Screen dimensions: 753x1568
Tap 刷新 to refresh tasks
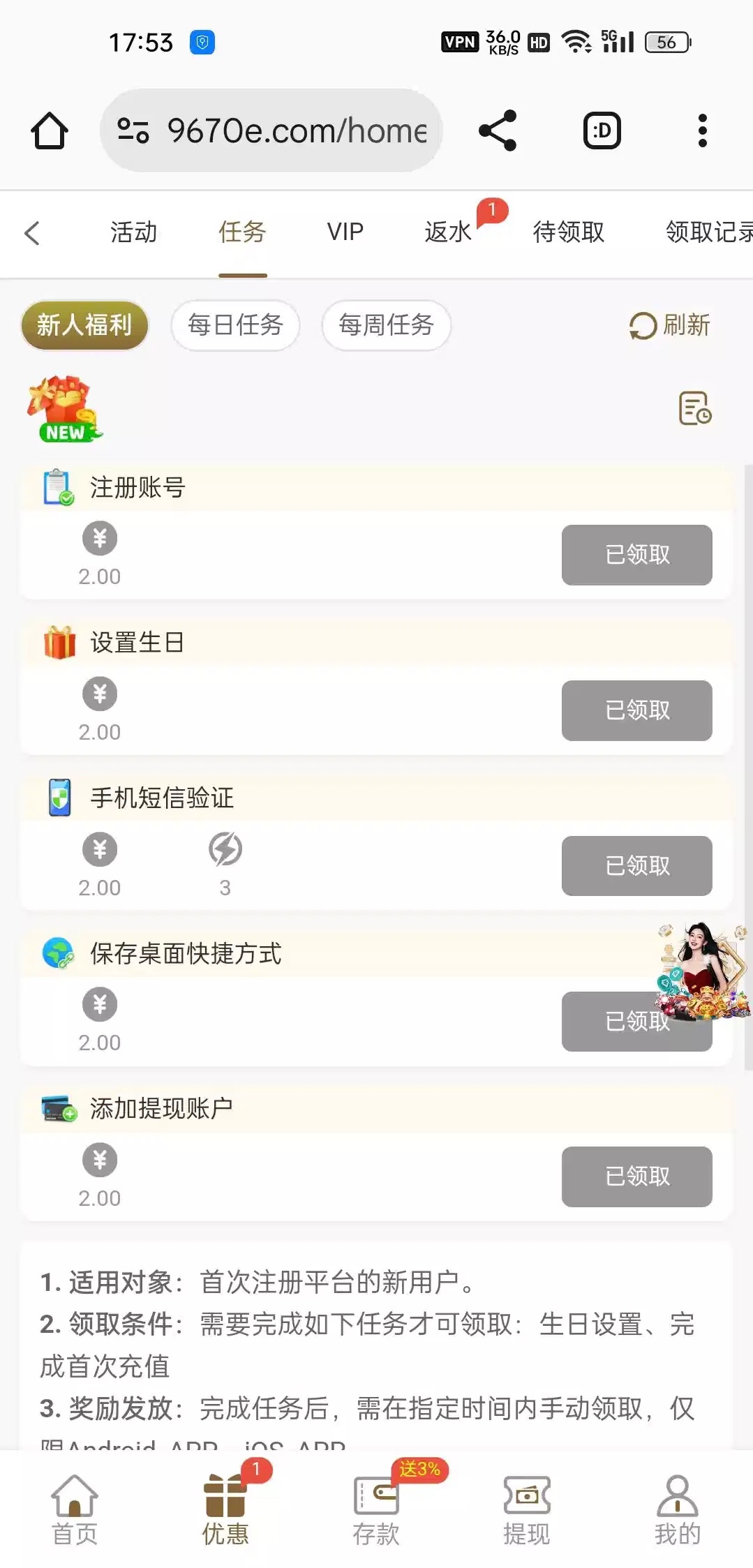point(669,325)
